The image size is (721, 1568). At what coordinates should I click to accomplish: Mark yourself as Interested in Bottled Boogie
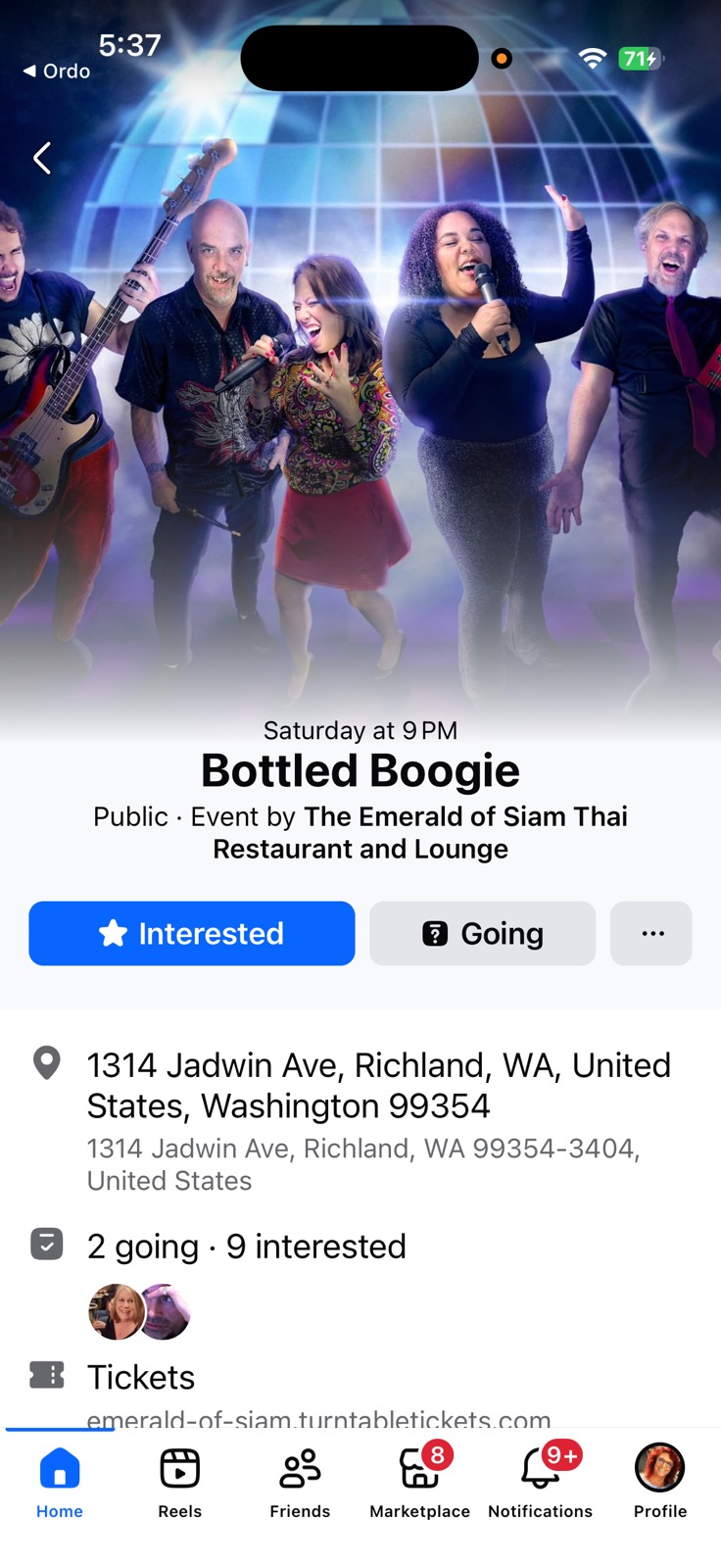(x=192, y=933)
